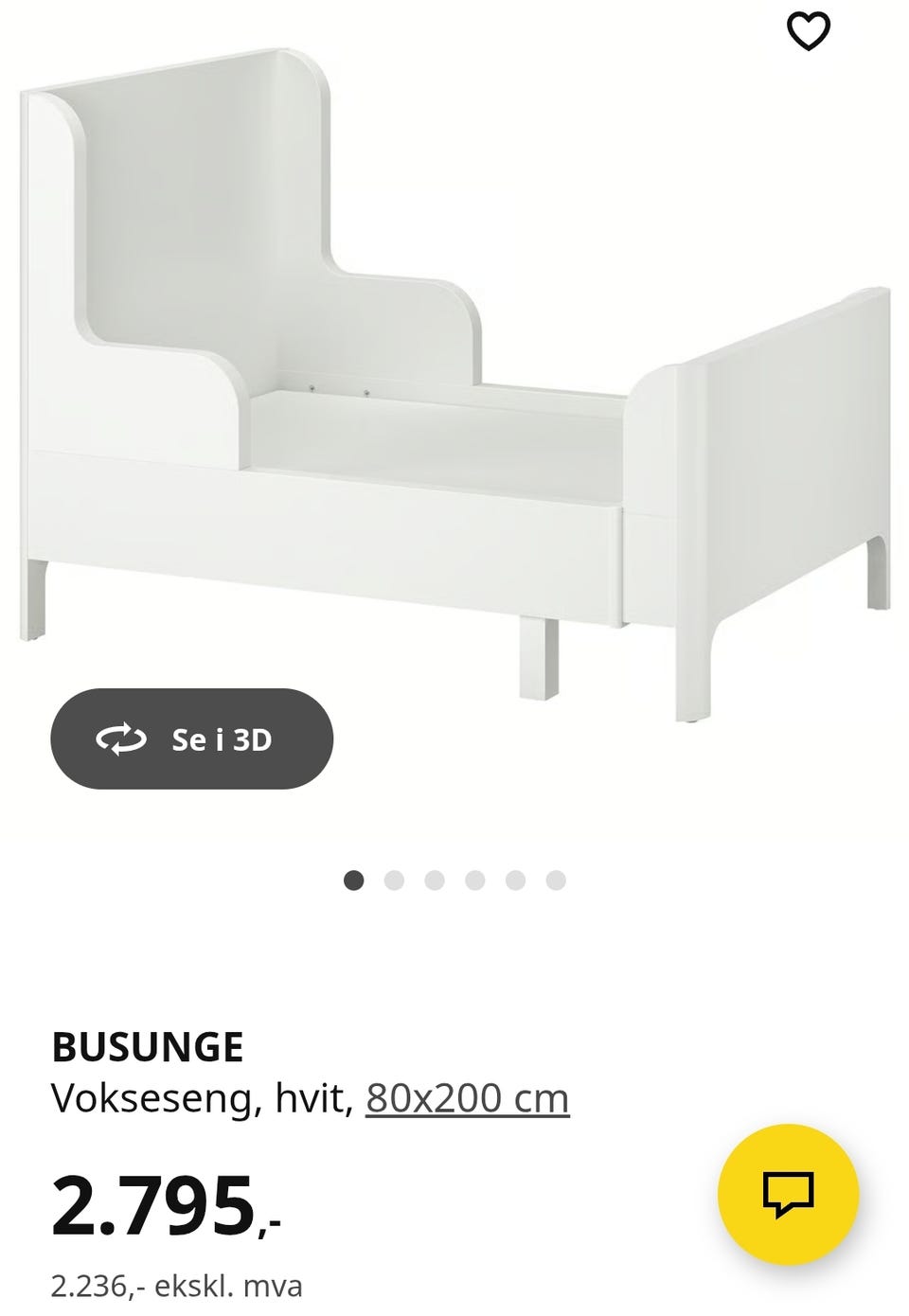Add BUSUNGE to favourites with heart icon
This screenshot has height=1316, width=909.
coord(808,31)
